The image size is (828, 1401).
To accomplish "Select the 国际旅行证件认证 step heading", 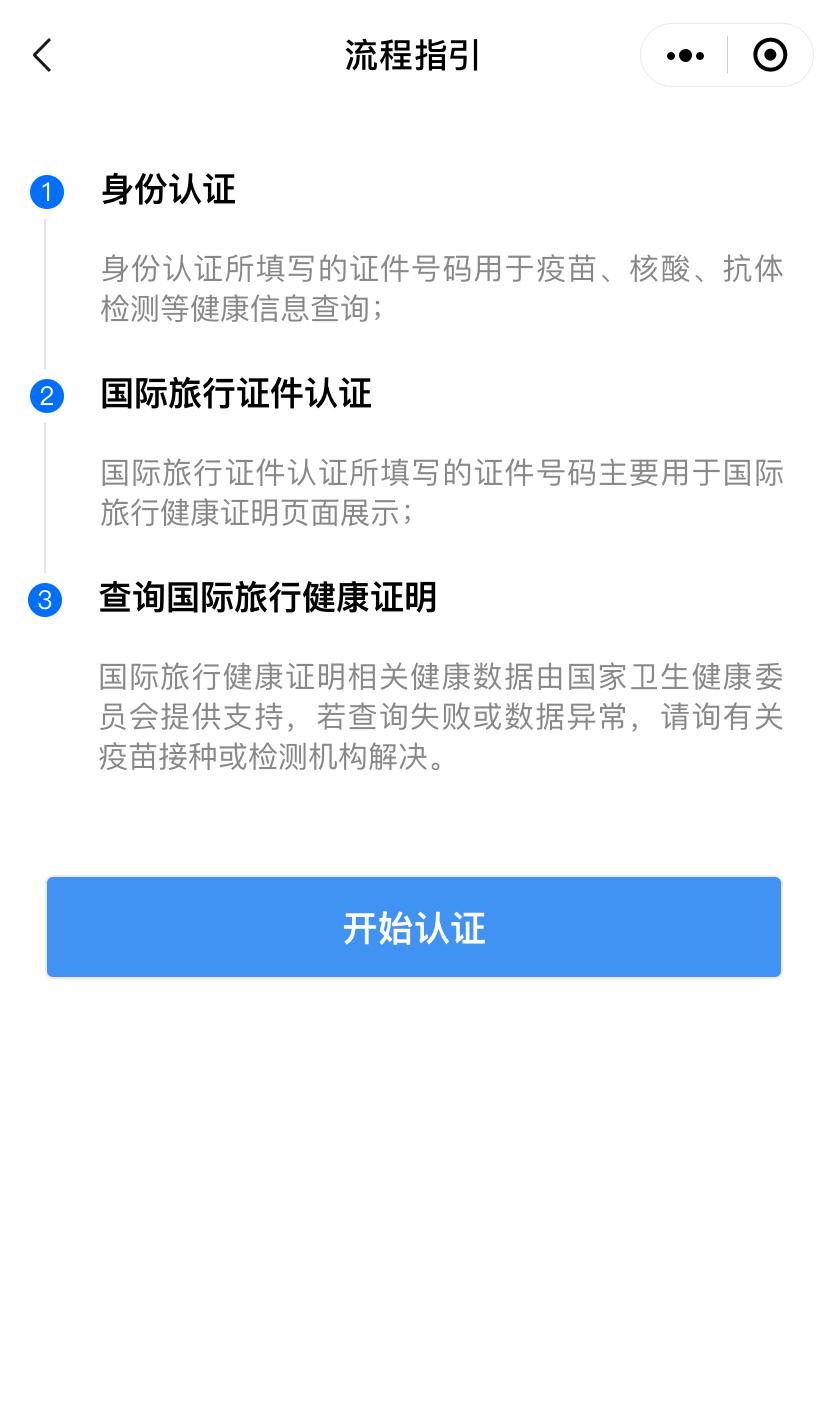I will (234, 396).
